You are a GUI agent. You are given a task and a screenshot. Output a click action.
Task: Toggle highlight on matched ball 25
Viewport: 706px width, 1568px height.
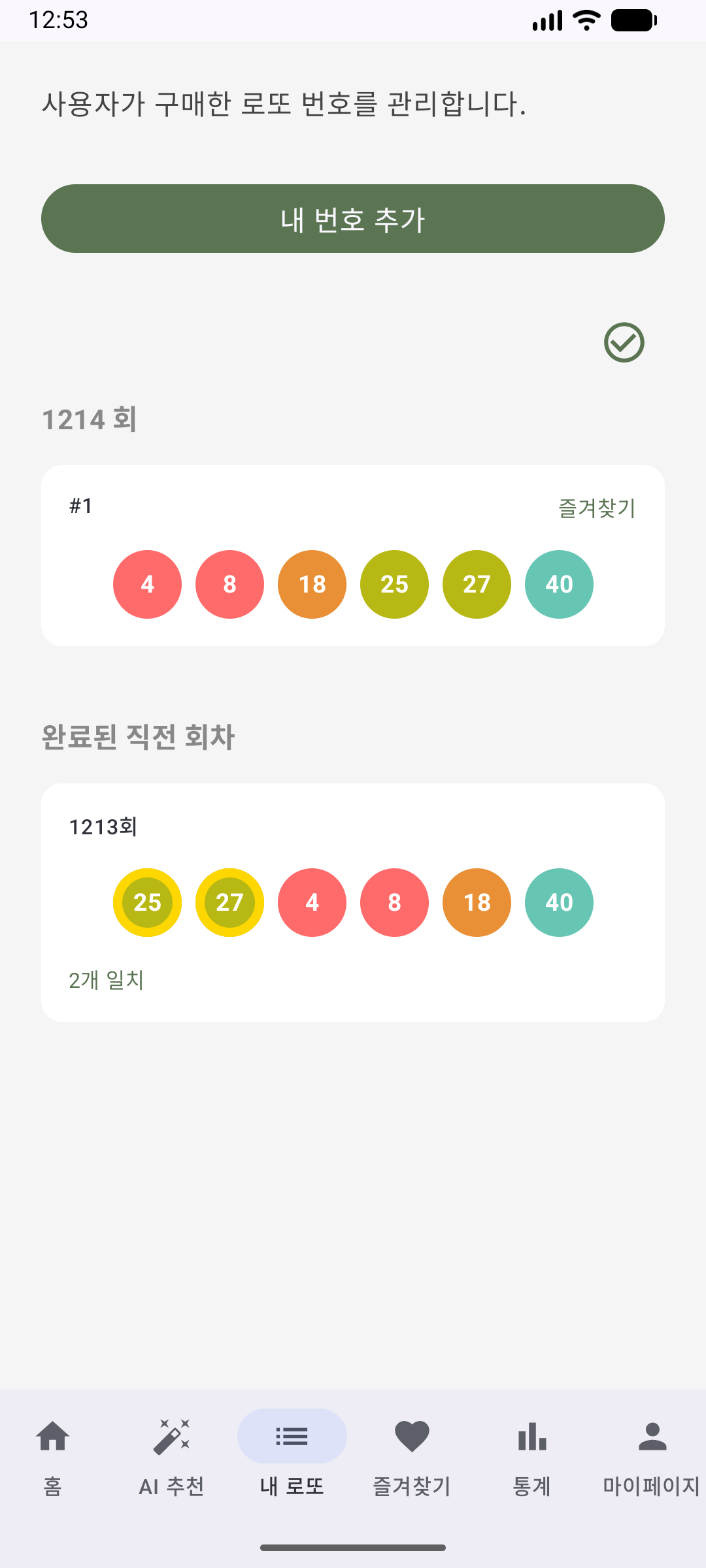(146, 902)
